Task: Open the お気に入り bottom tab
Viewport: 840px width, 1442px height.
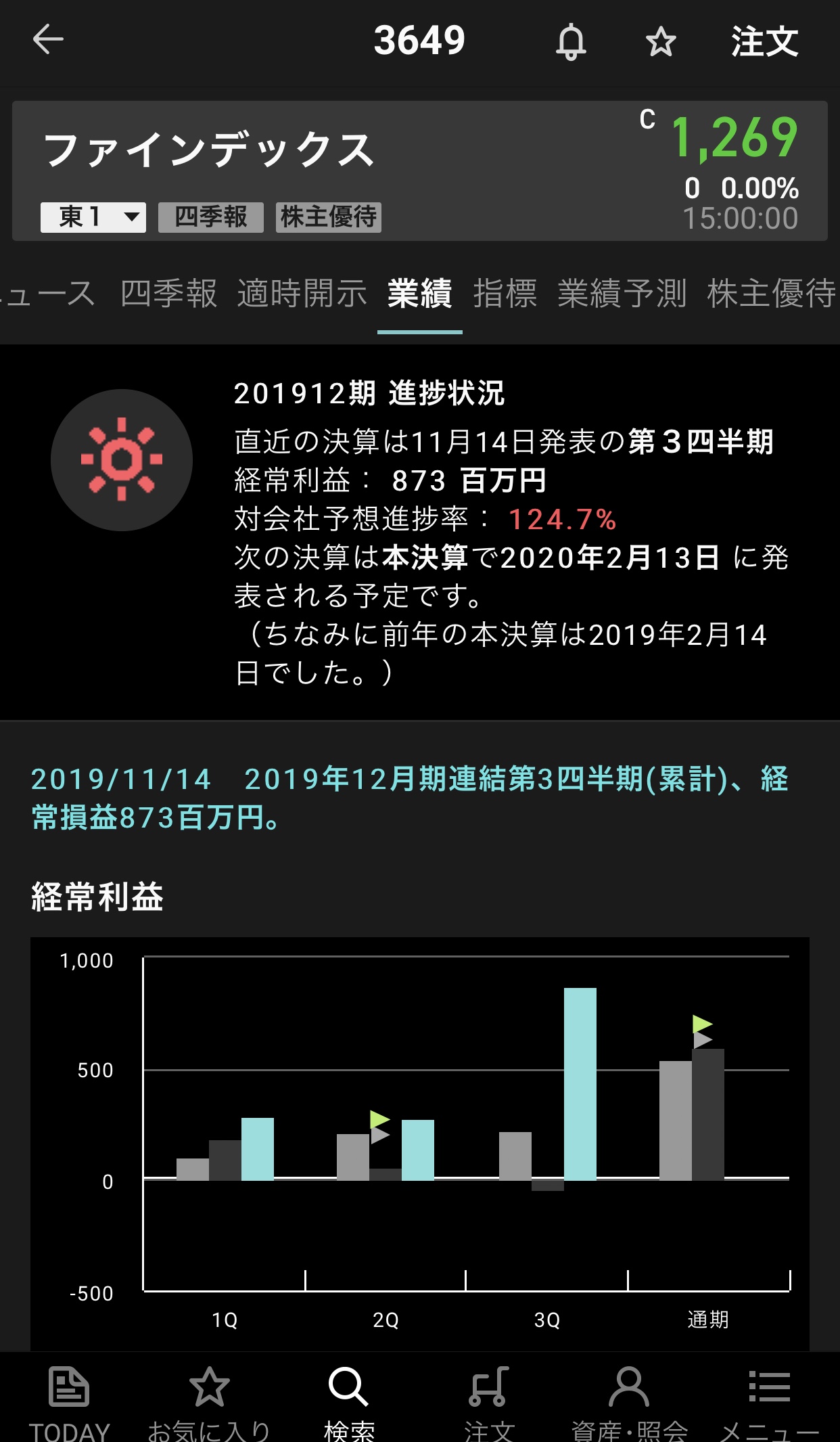Action: click(x=209, y=1402)
